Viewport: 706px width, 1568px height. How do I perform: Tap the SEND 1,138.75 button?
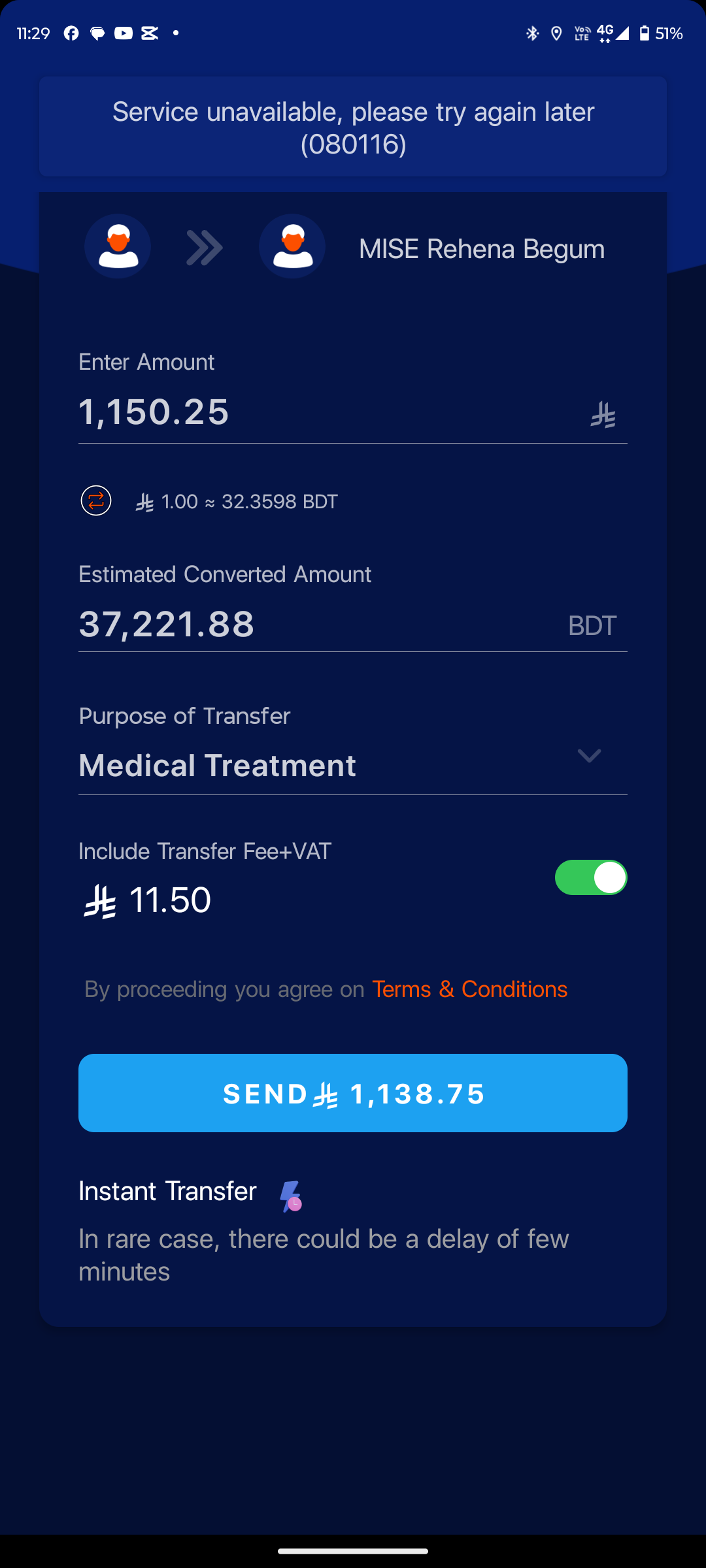(x=353, y=1093)
